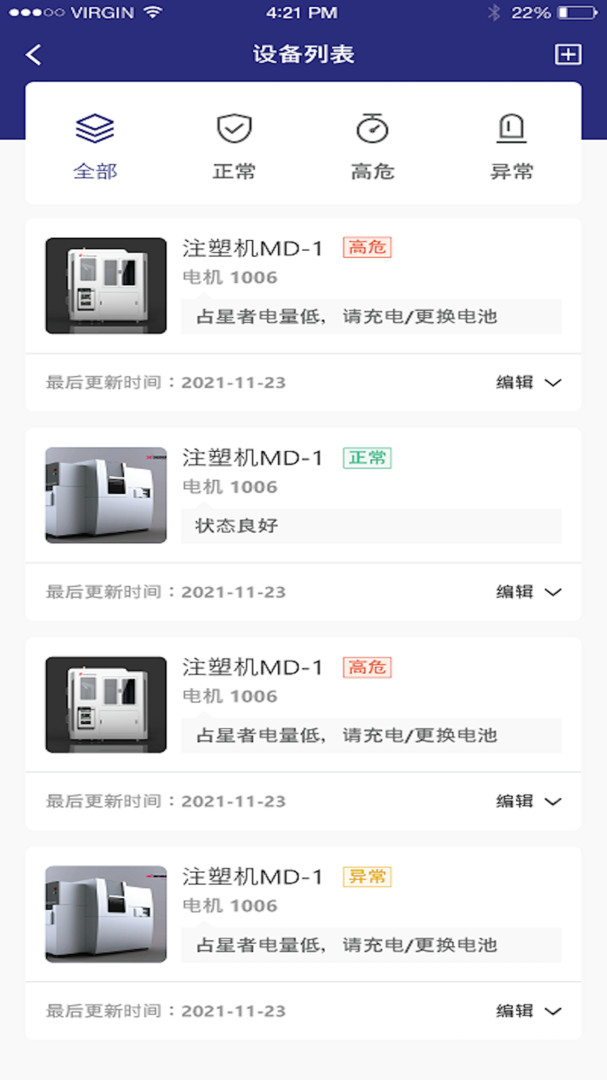The width and height of the screenshot is (607, 1080).
Task: Expand 编辑 on the 异常 device card
Action: pos(529,1011)
